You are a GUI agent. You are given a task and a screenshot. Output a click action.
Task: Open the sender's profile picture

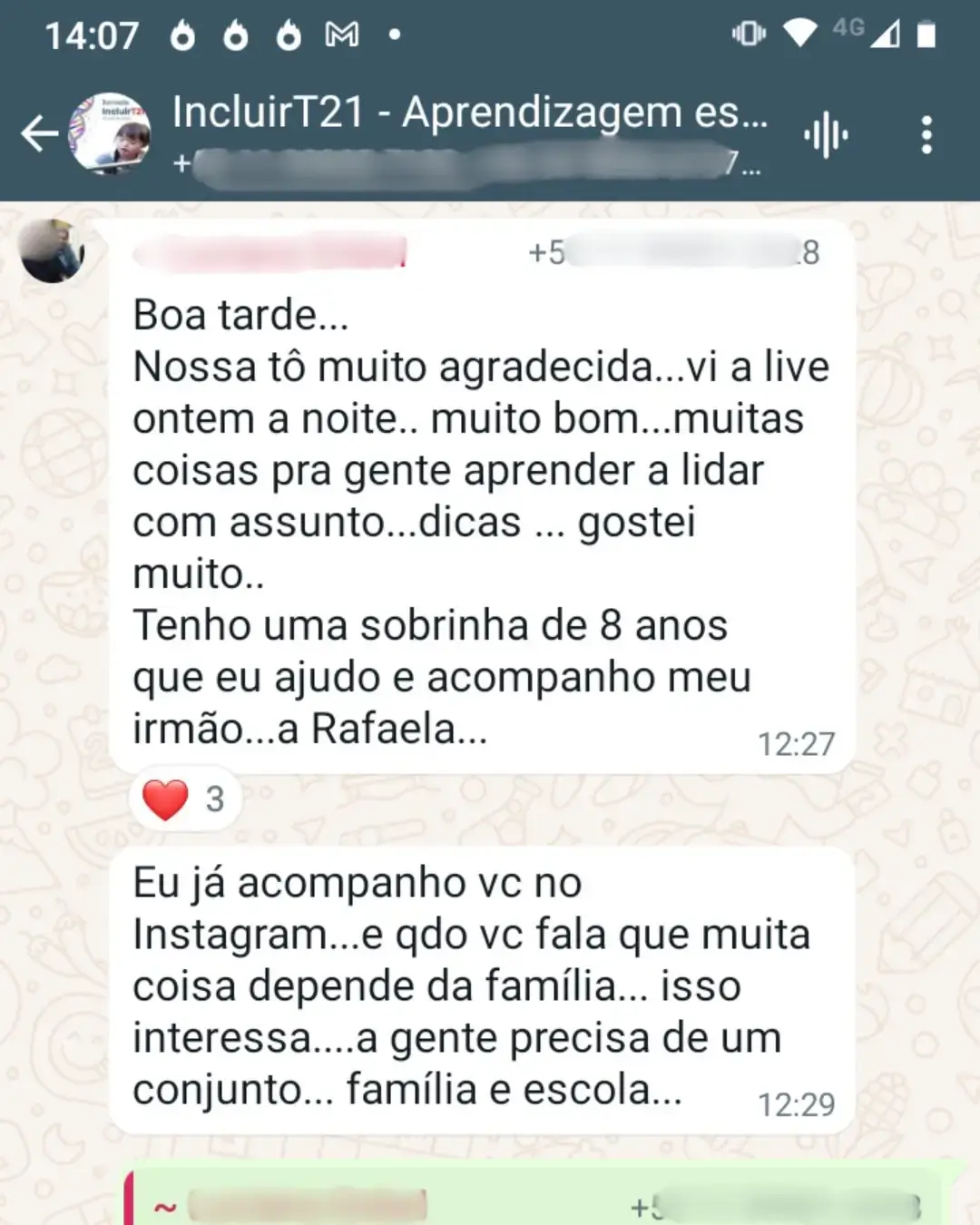pos(52,250)
